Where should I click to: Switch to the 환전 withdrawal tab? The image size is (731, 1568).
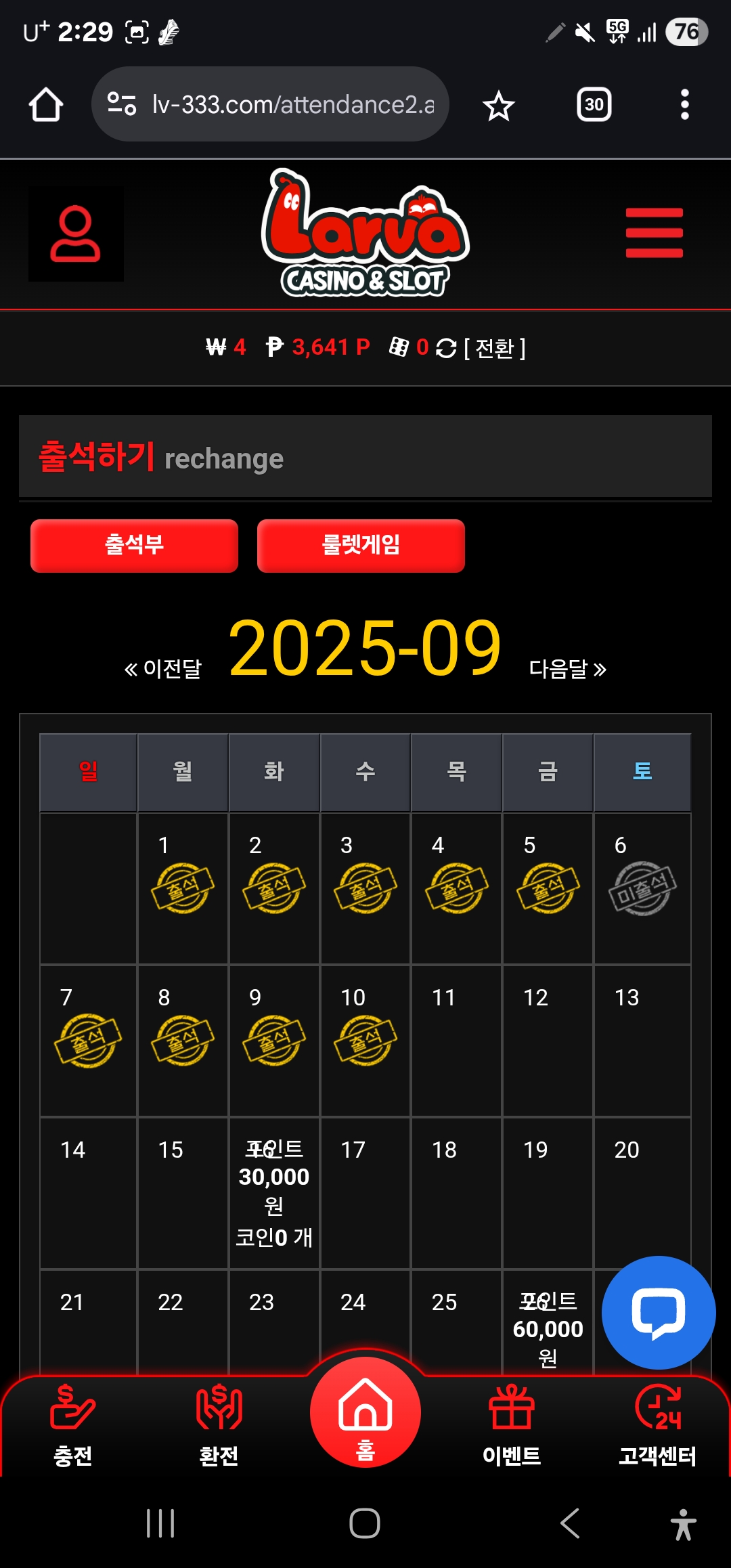coord(219,1426)
